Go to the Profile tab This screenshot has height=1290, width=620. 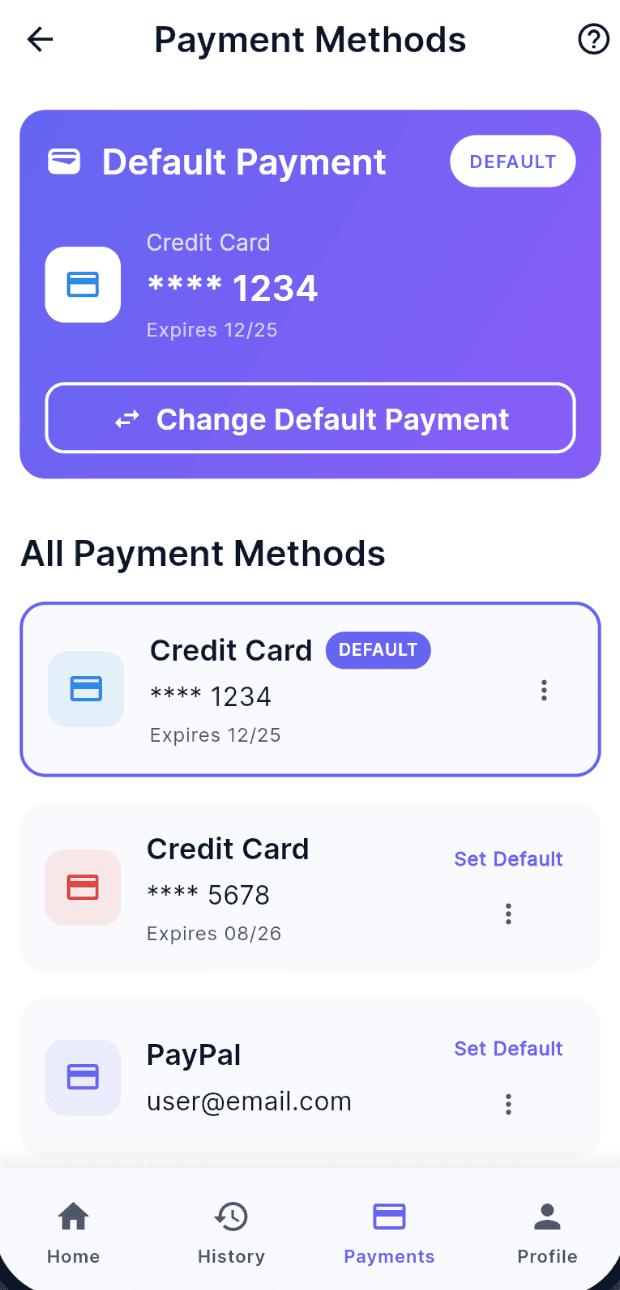(547, 1233)
